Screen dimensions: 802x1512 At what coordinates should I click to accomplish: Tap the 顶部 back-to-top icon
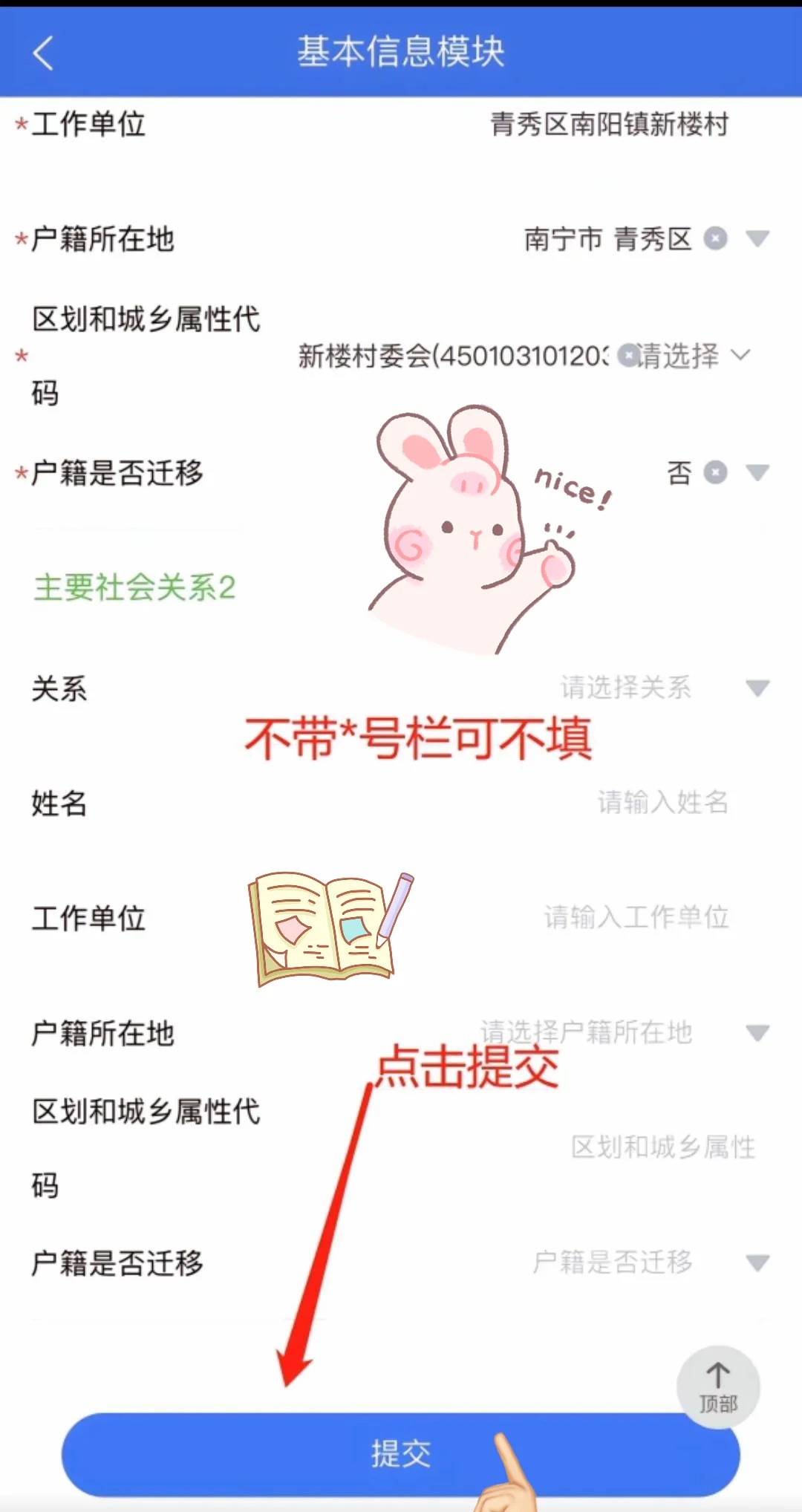tap(717, 1387)
